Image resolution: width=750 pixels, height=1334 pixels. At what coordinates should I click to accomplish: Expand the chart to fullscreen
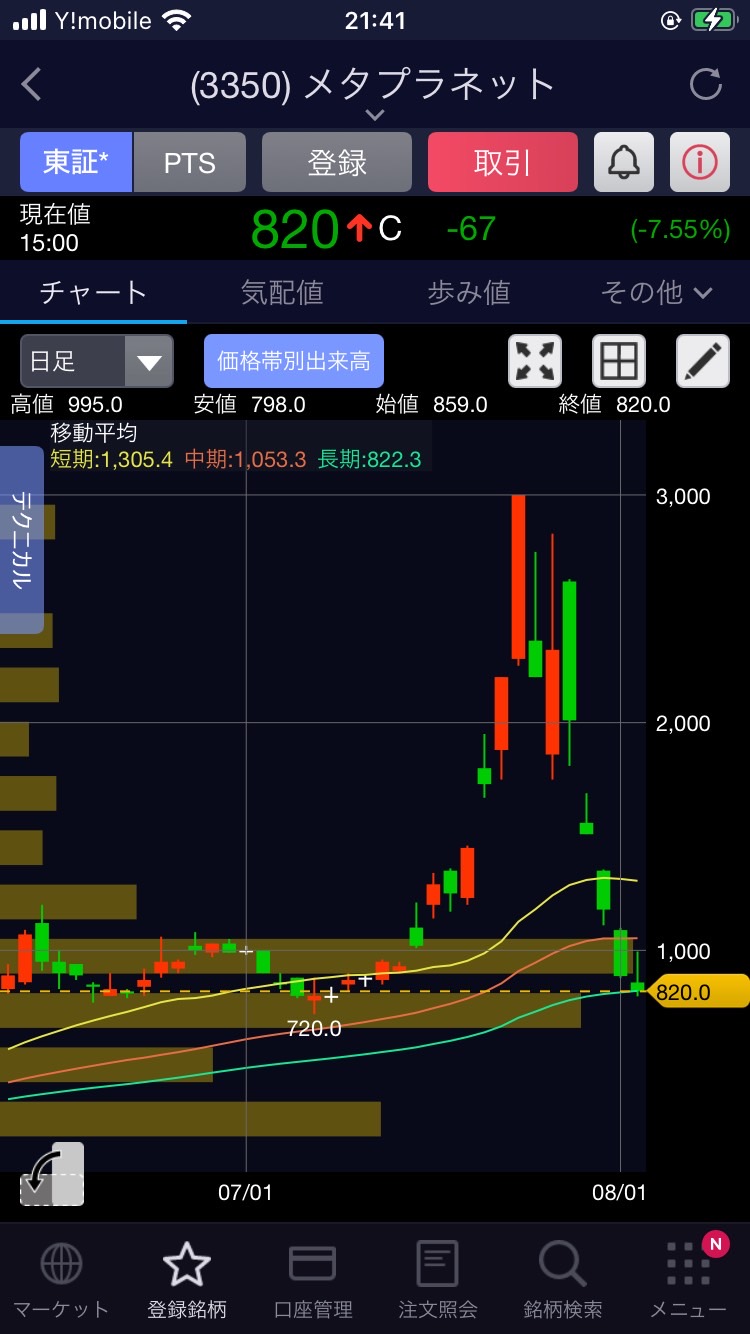coord(535,361)
